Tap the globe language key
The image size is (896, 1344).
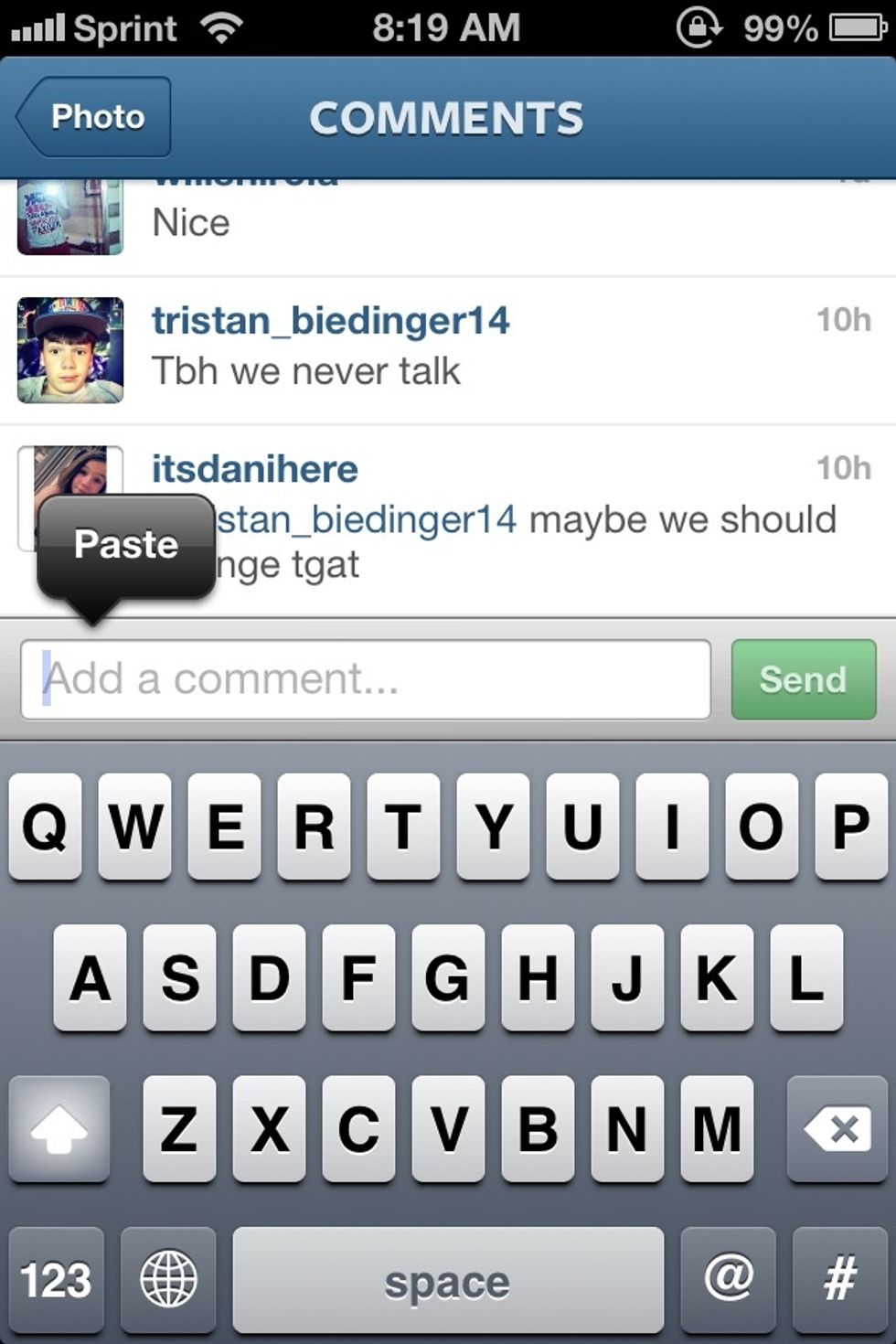168,1279
